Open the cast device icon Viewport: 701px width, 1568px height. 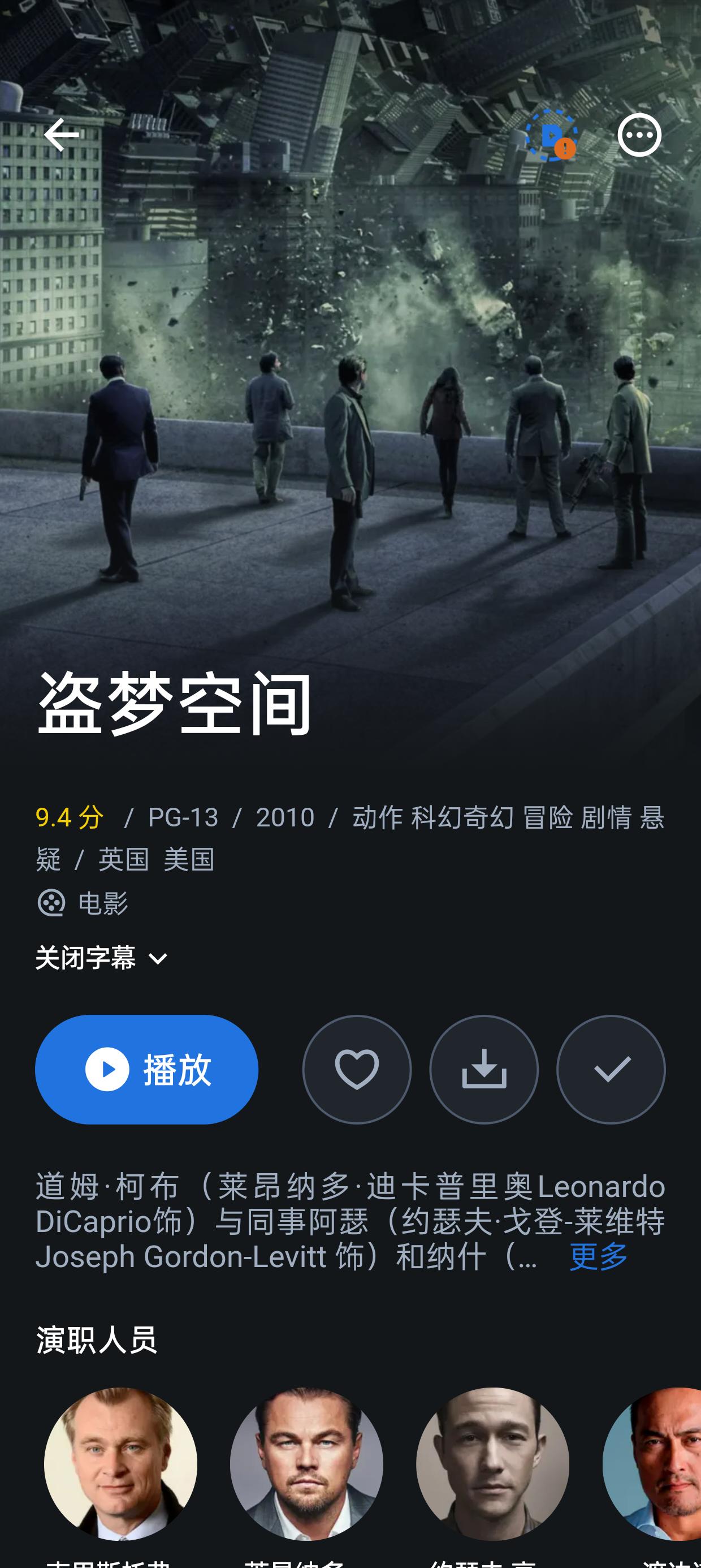tap(551, 135)
